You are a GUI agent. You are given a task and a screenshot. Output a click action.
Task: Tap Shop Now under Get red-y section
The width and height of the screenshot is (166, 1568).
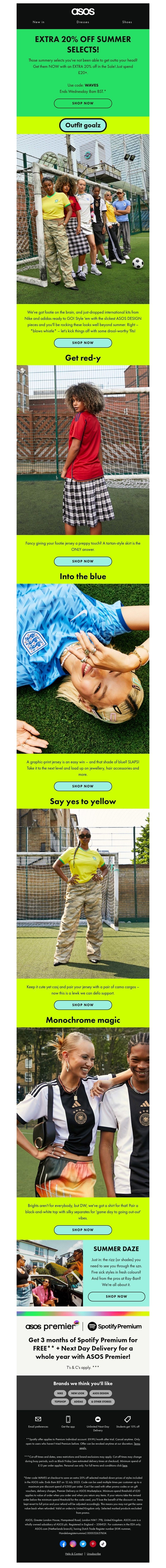coord(83,561)
